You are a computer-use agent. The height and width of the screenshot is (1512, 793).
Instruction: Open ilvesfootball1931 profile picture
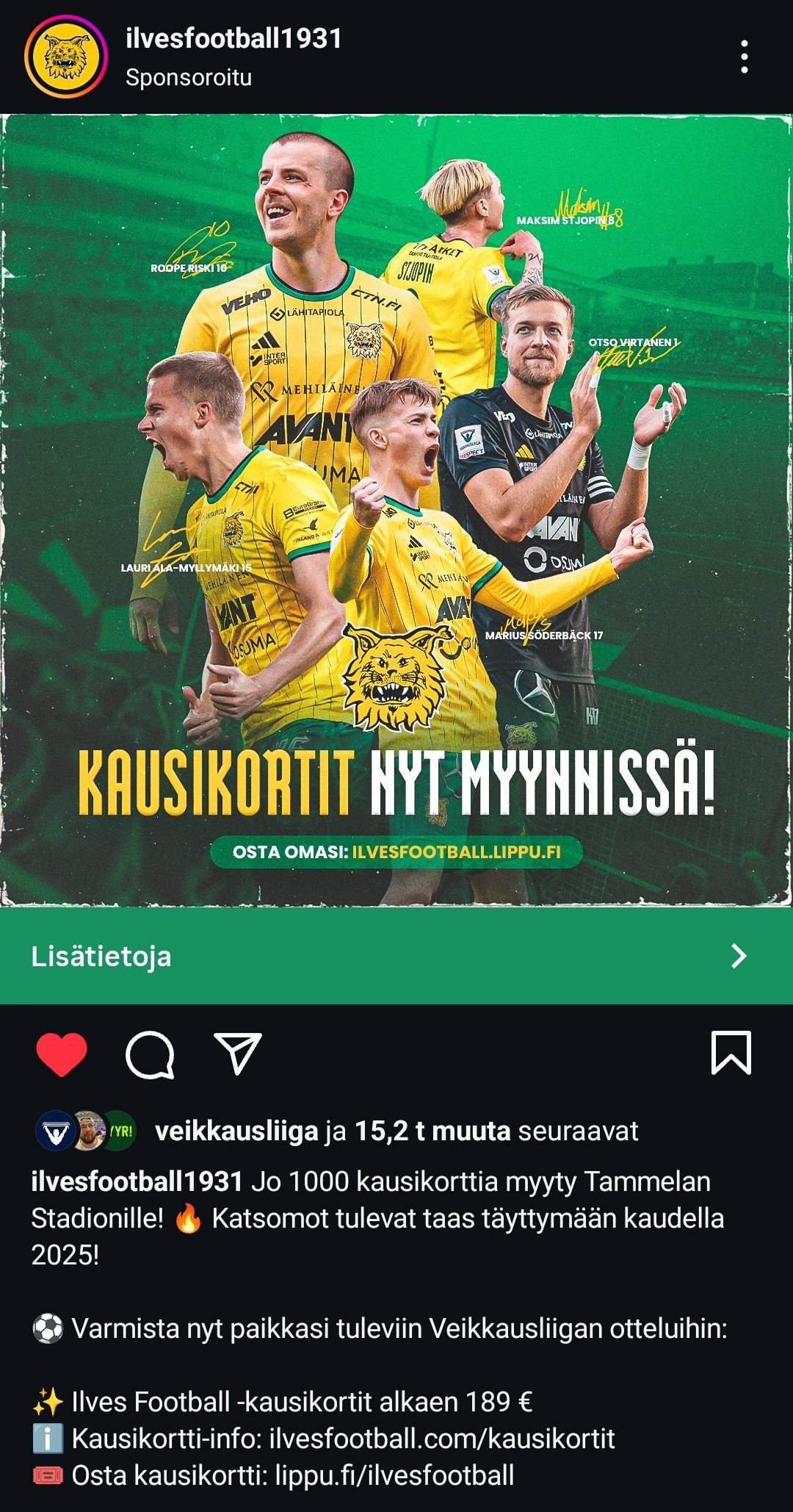click(x=66, y=57)
